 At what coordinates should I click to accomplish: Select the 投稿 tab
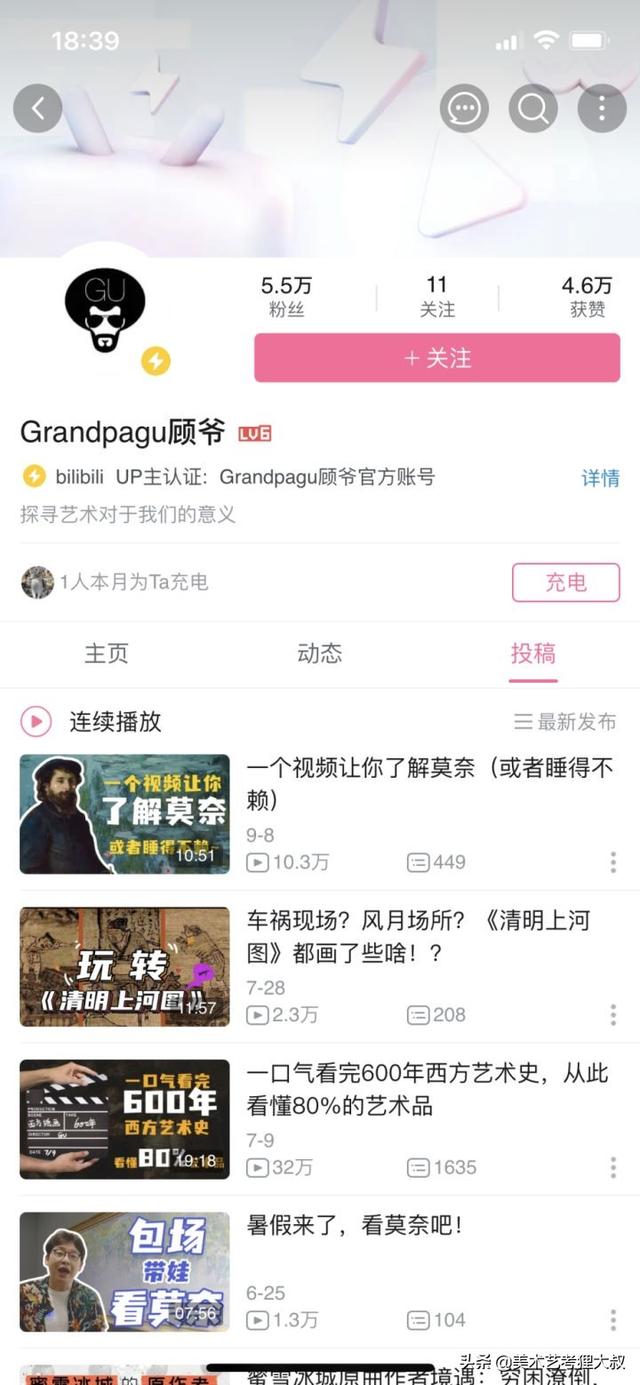(533, 654)
